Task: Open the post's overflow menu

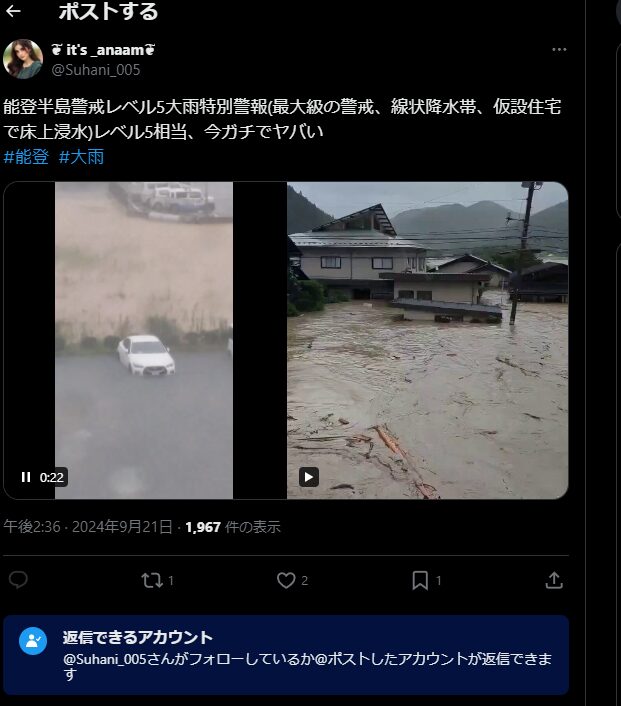Action: coord(560,49)
